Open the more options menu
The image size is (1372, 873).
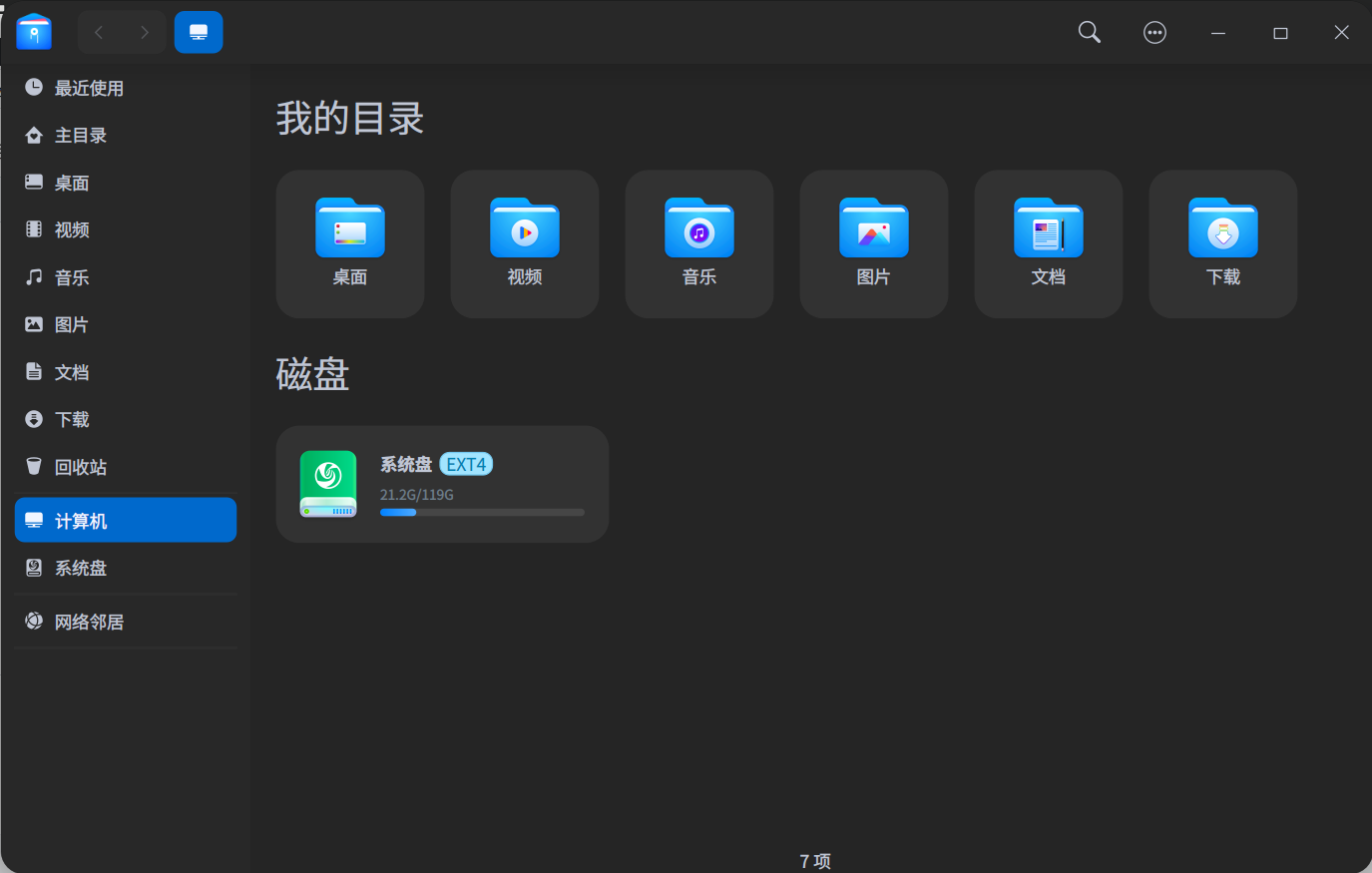[1154, 33]
